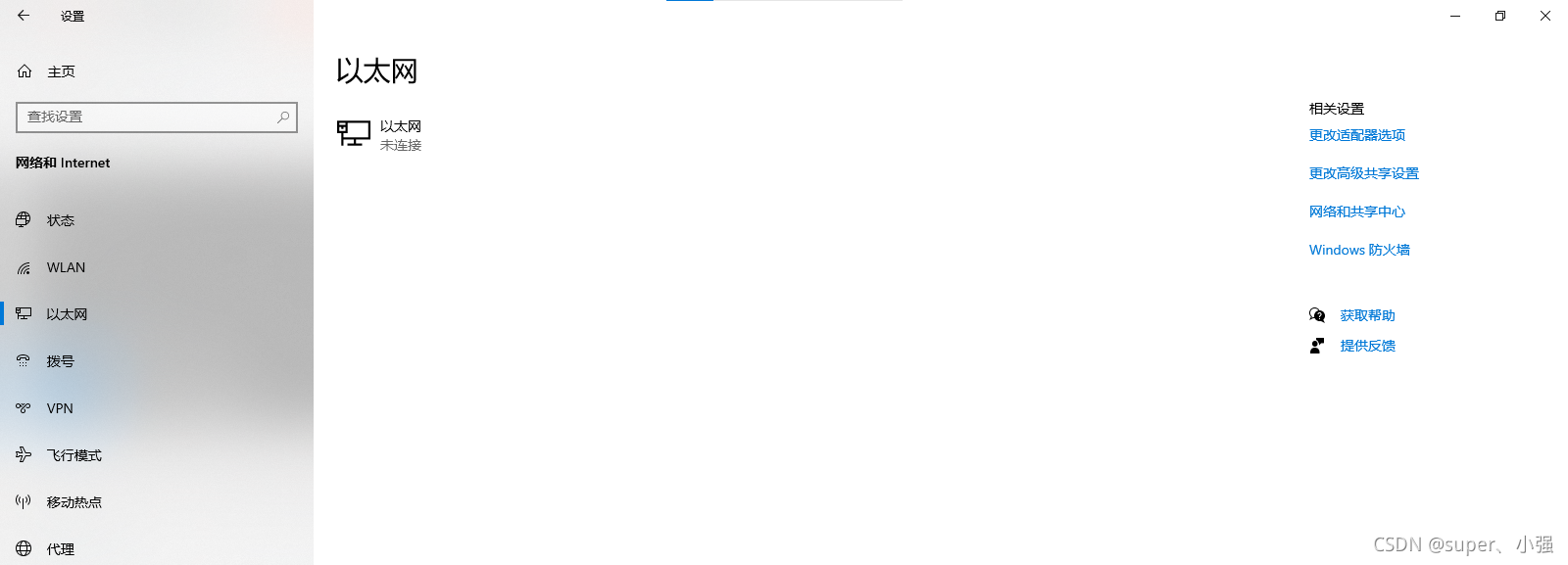Open the 主页 home page
1568x565 pixels.
61,71
